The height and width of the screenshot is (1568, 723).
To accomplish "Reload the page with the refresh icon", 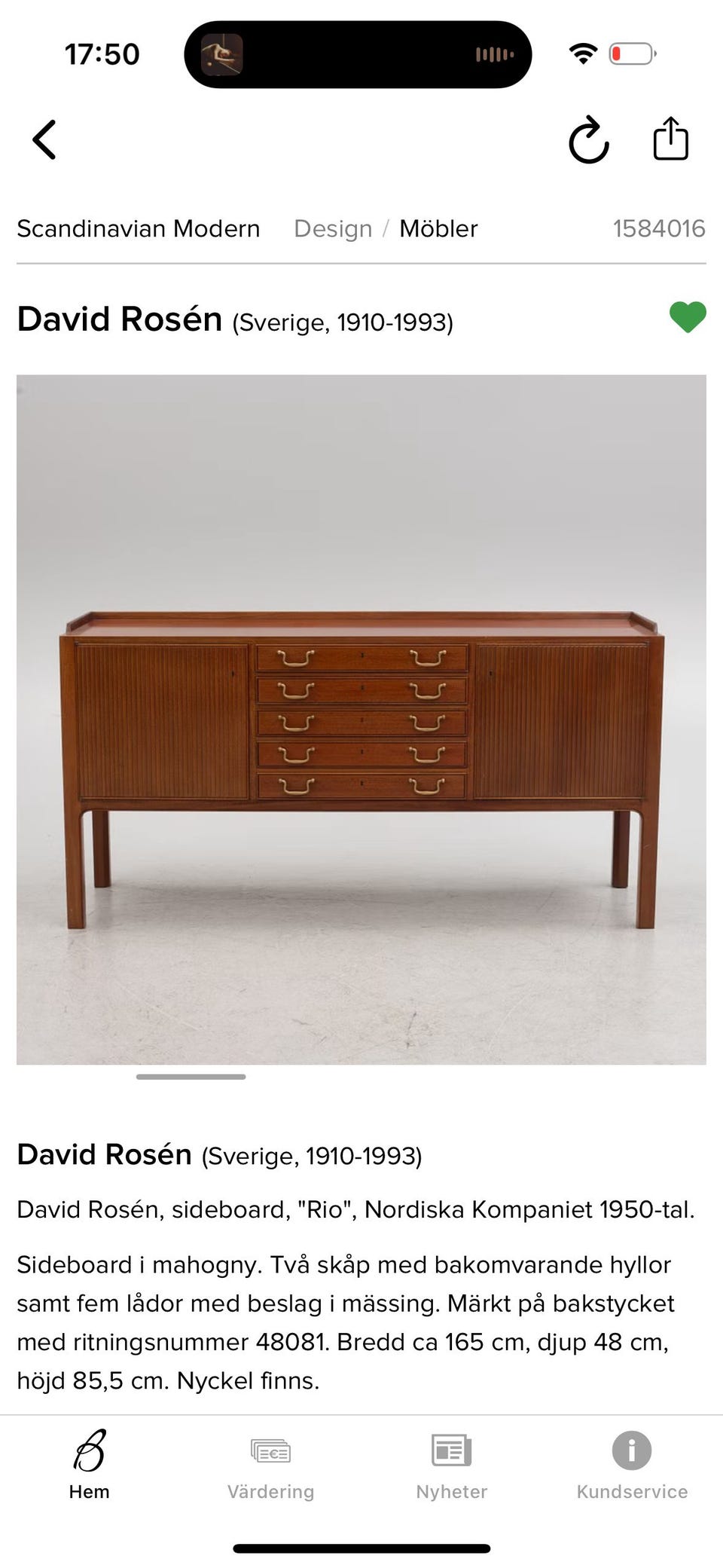I will tap(588, 140).
